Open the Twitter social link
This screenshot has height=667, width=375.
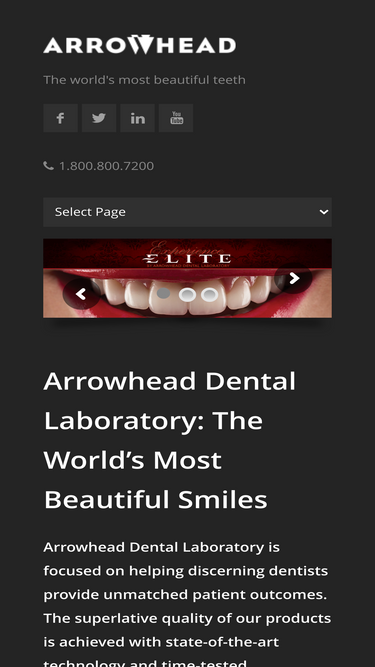tap(99, 118)
